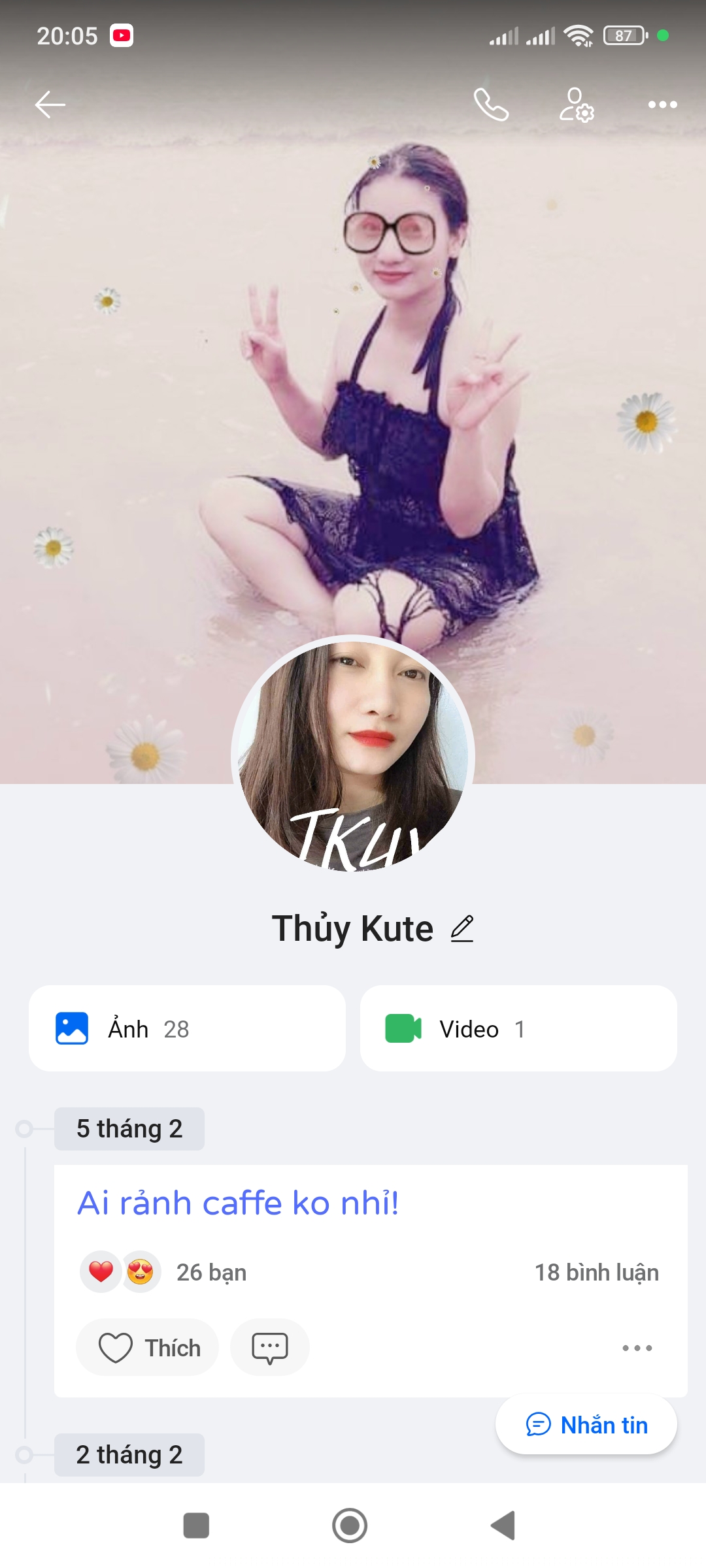The height and width of the screenshot is (1568, 706).
Task: Open more options on the caffe post
Action: coord(637,1348)
